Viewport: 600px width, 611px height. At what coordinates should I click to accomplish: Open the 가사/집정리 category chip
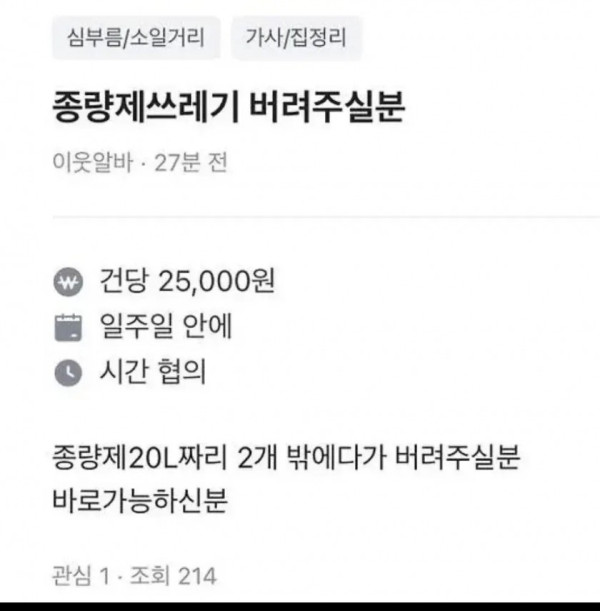(x=296, y=39)
